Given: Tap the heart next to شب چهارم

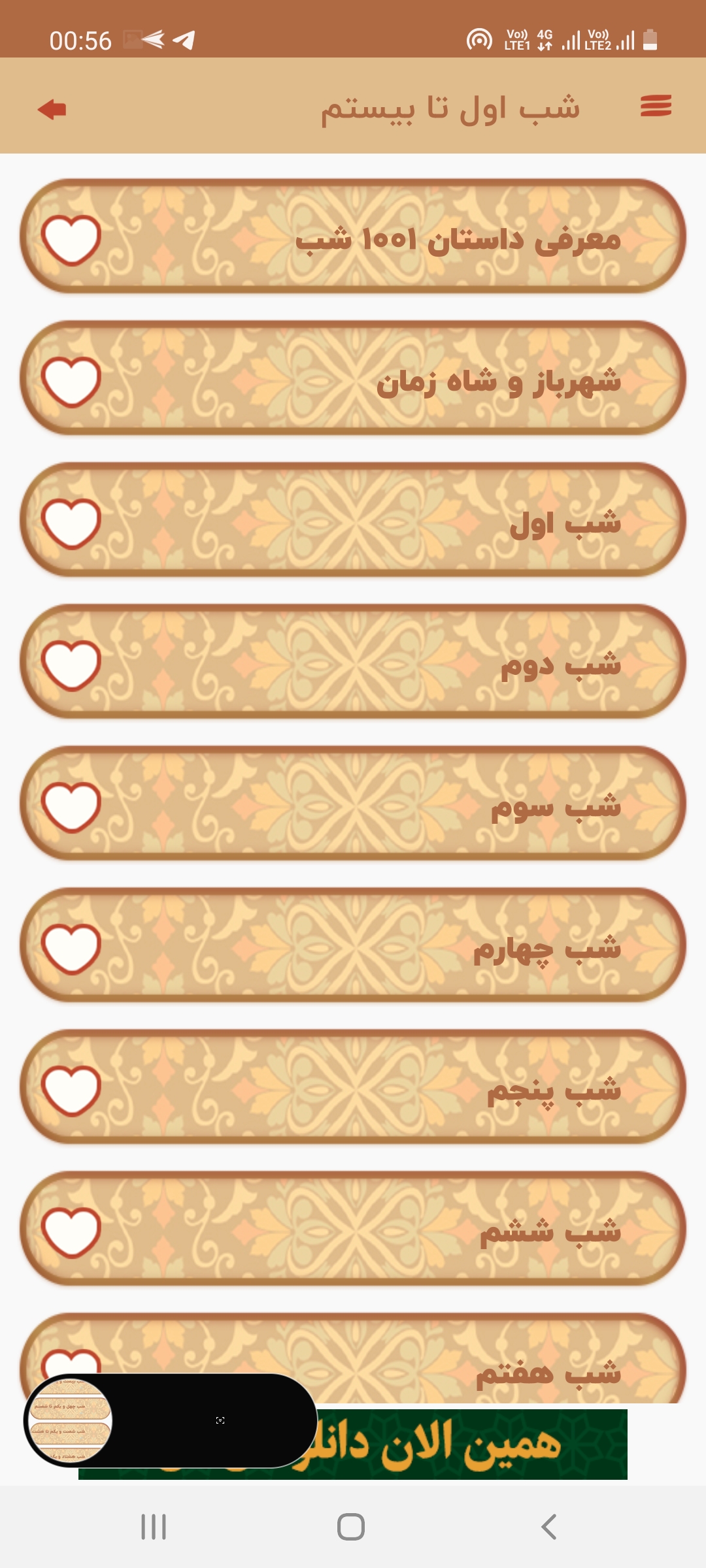Looking at the screenshot, I should pyautogui.click(x=71, y=949).
